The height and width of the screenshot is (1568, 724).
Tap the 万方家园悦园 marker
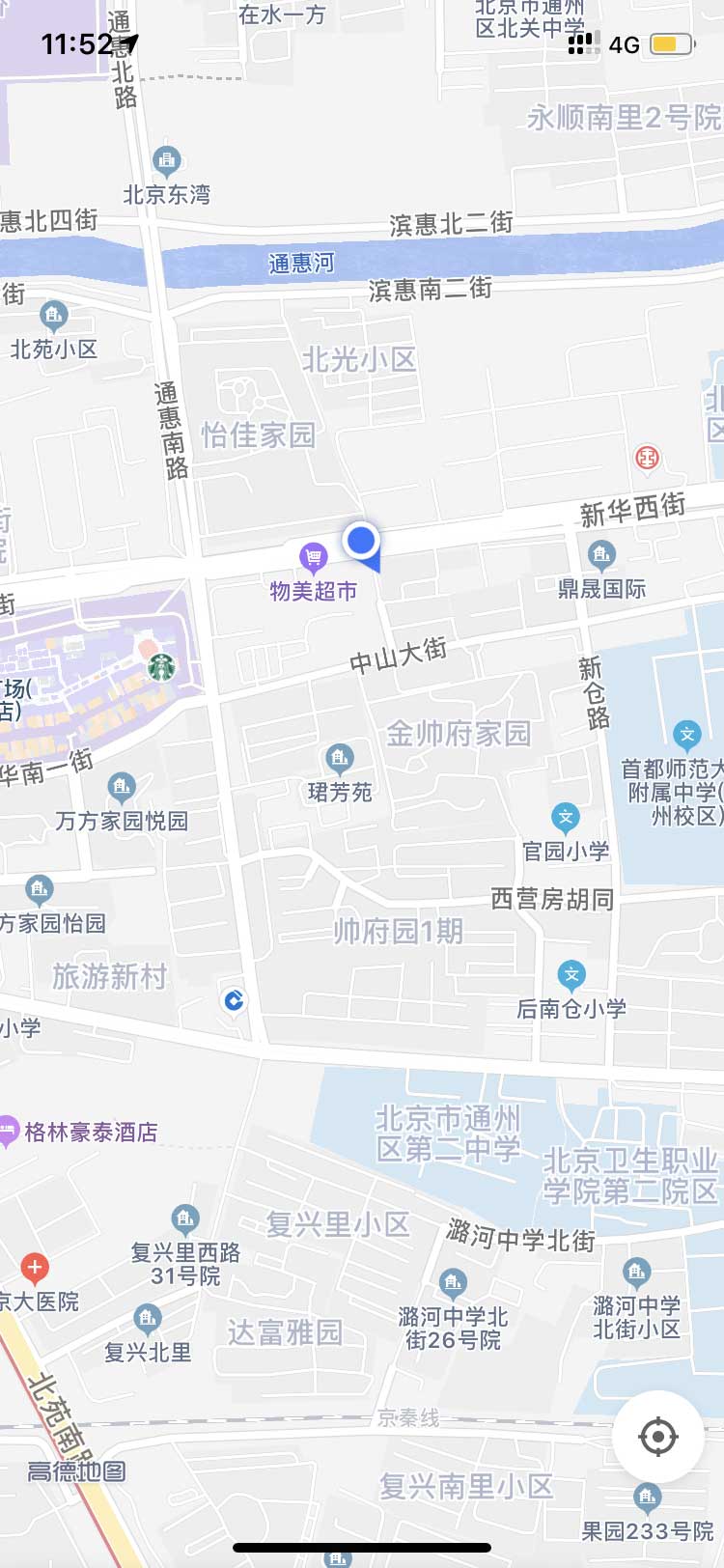pyautogui.click(x=121, y=788)
